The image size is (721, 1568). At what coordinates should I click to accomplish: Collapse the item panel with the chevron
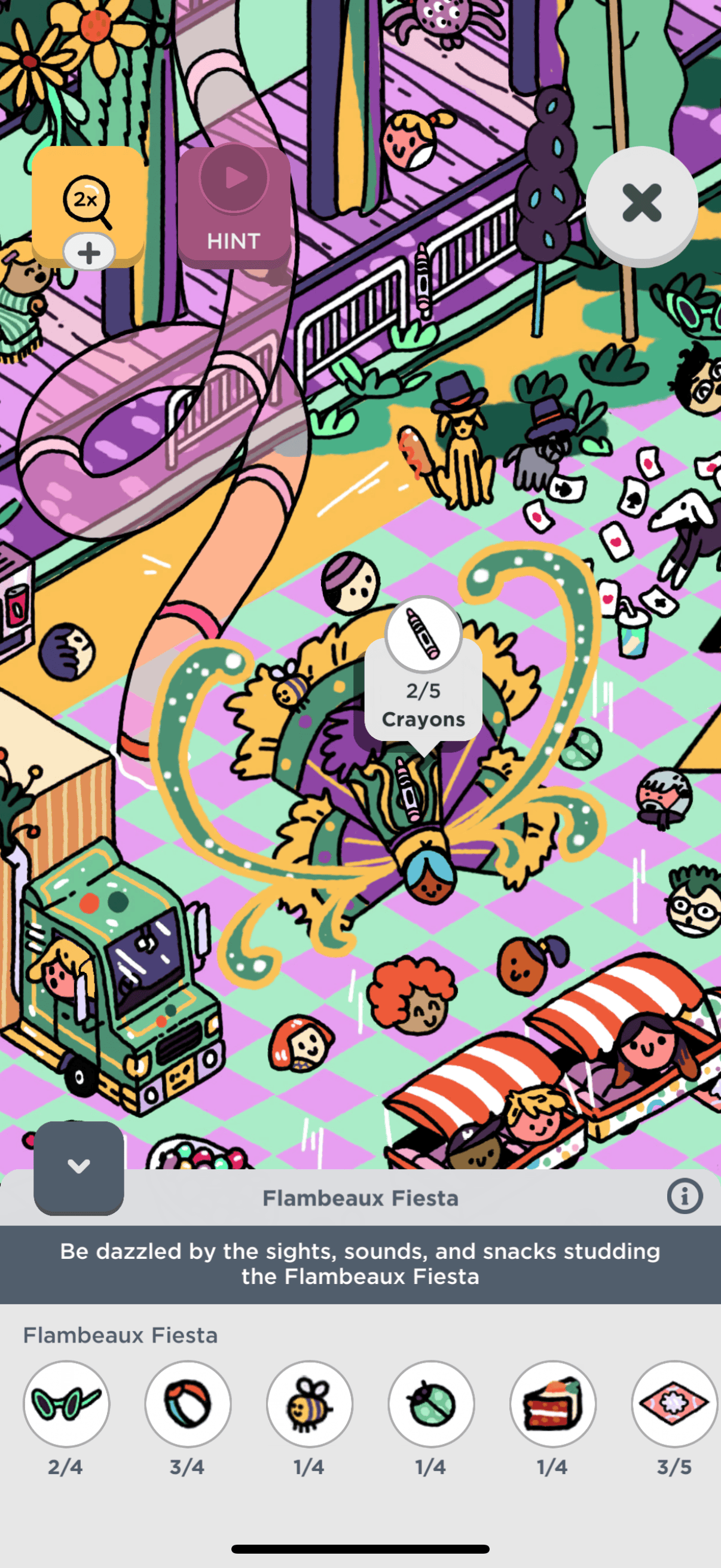coord(78,1167)
